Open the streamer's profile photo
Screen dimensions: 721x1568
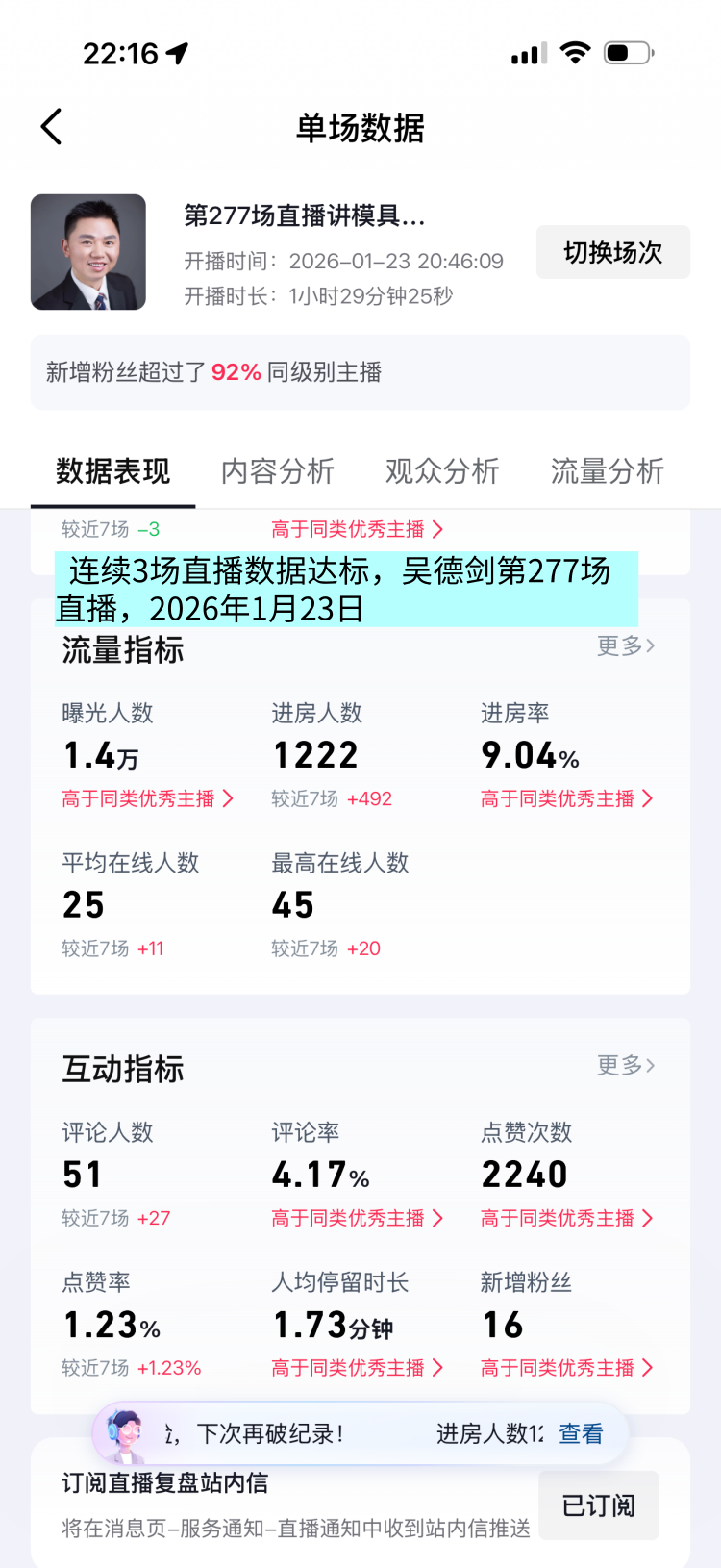tap(88, 252)
